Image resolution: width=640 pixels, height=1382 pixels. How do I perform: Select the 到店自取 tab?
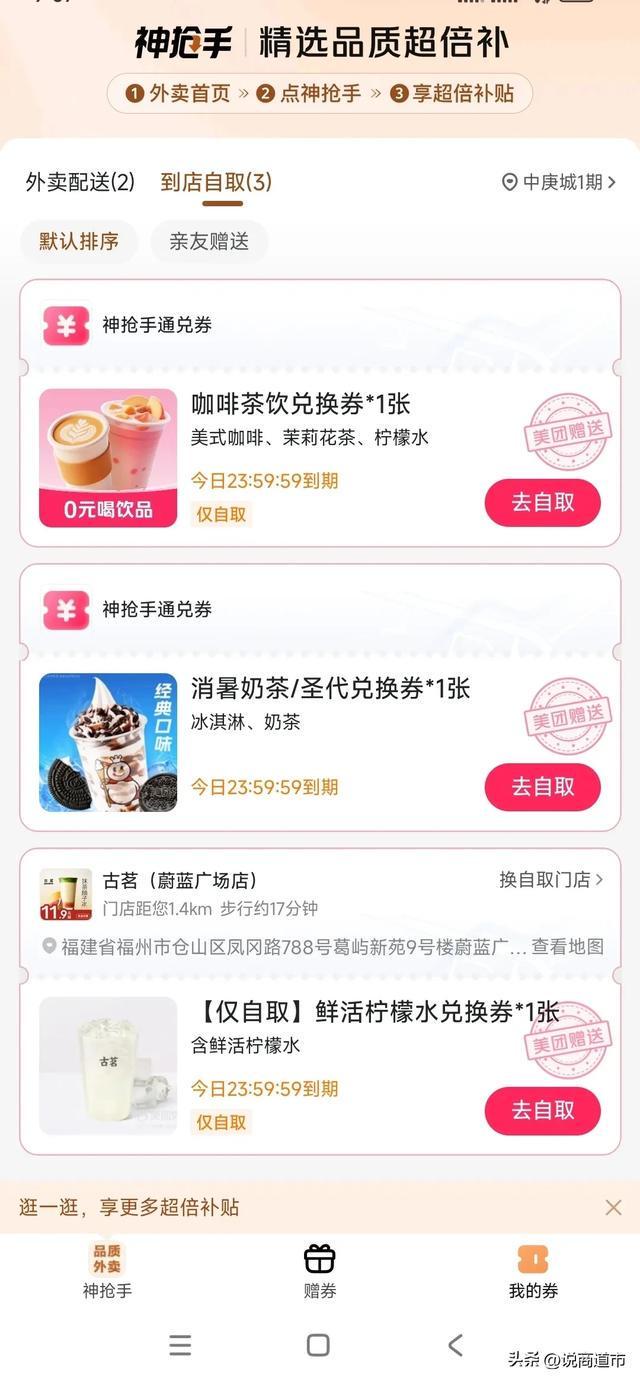(x=216, y=182)
